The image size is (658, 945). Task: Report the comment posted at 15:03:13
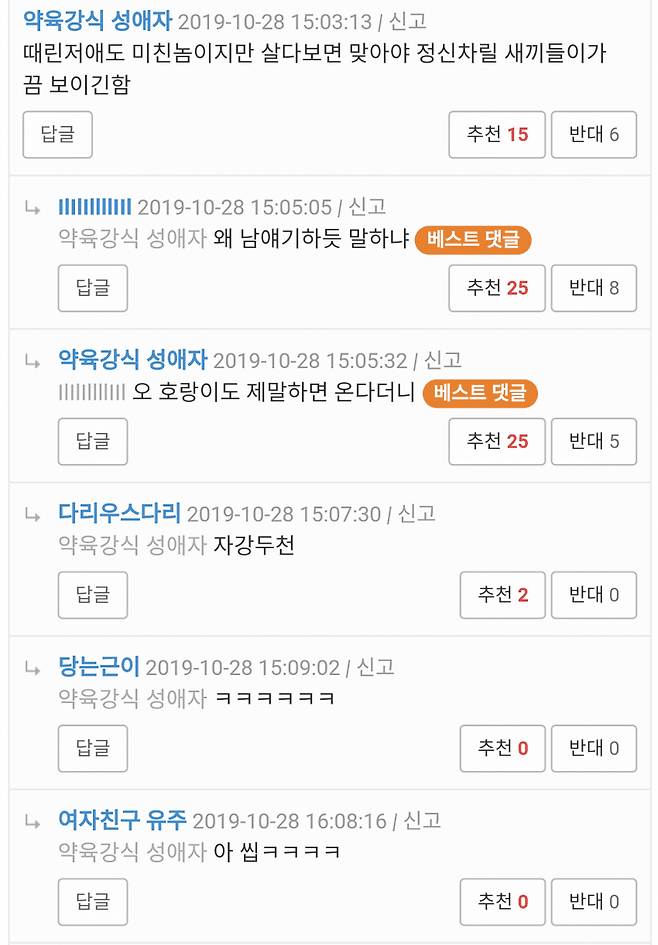(407, 21)
